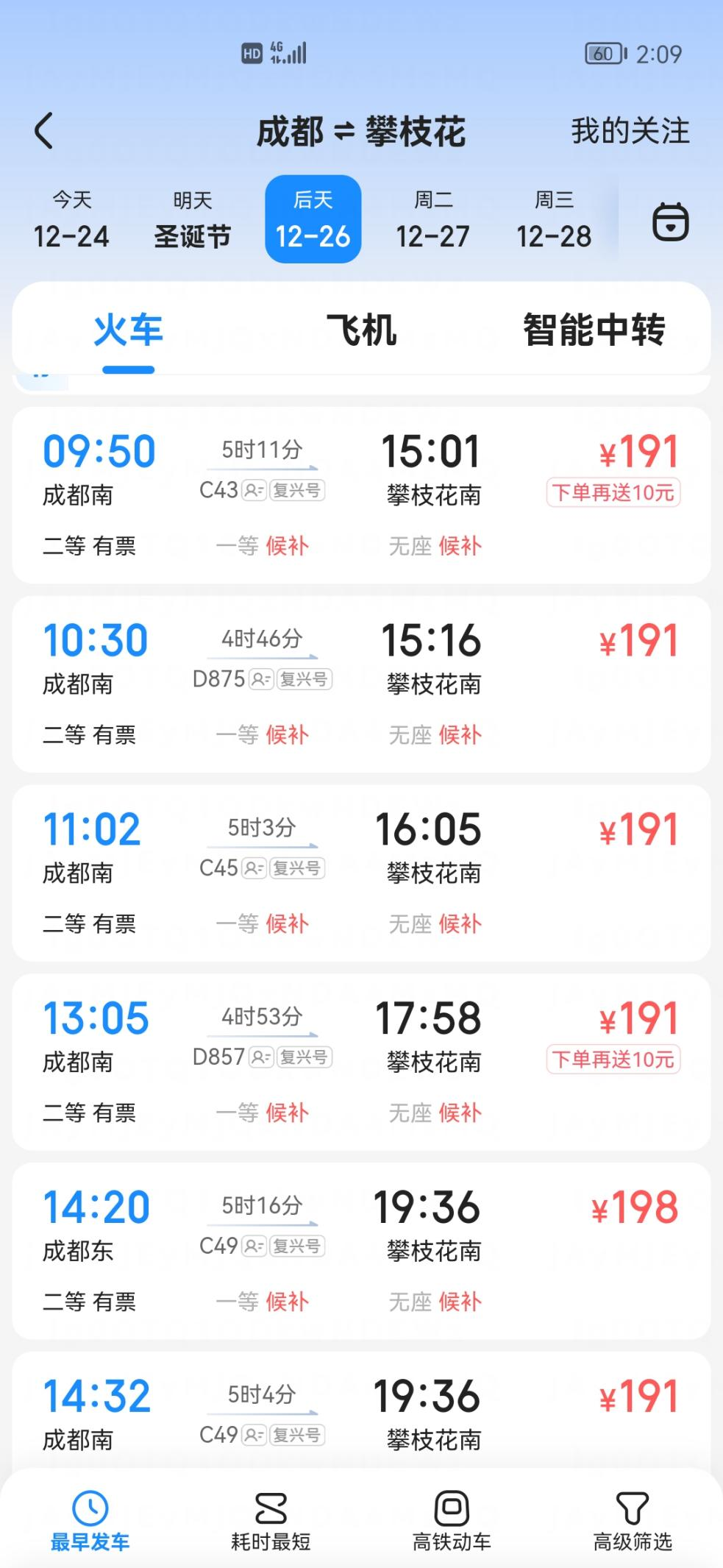Screen dimensions: 723x1568
Task: Switch to the 智能中转 tab
Action: pos(594,330)
